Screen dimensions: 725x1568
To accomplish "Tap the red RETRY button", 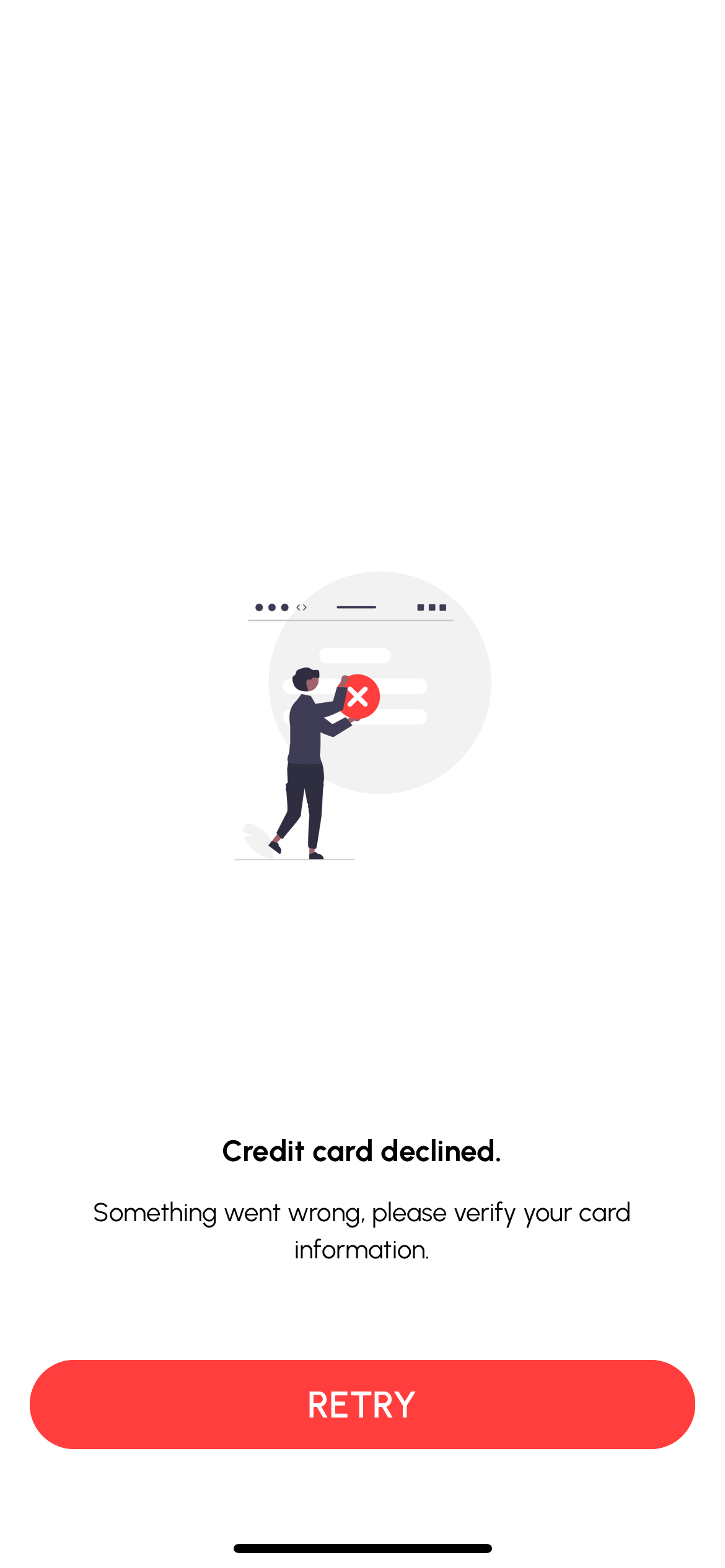I will coord(362,1404).
